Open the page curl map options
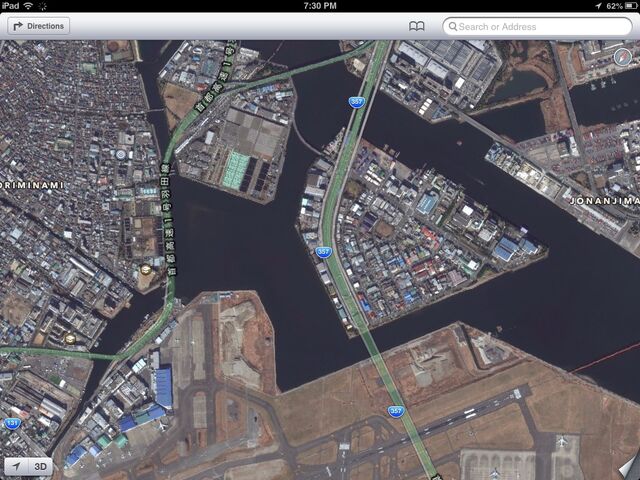Image resolution: width=640 pixels, height=480 pixels. tap(626, 467)
